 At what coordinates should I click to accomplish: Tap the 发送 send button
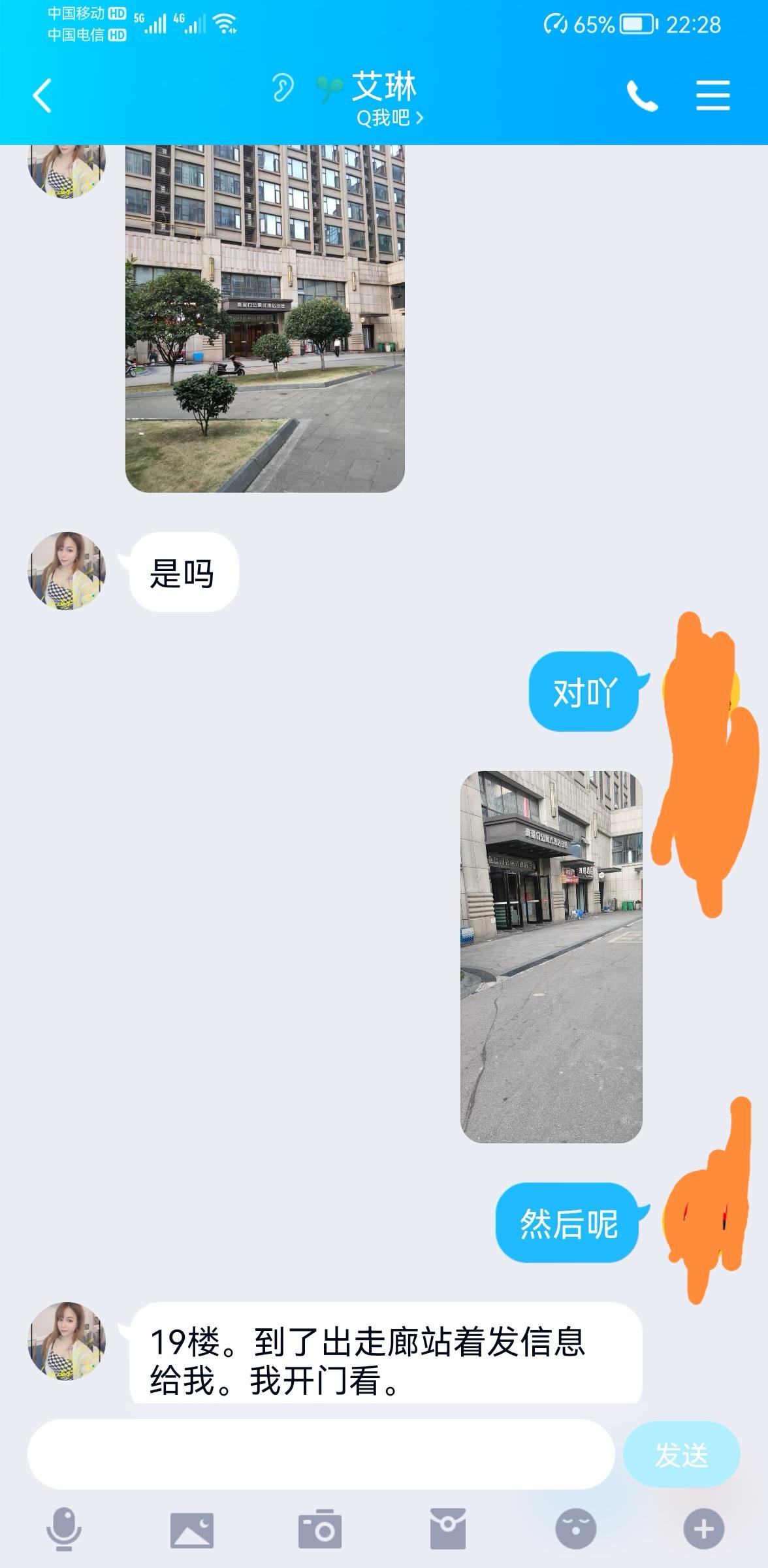[681, 1454]
